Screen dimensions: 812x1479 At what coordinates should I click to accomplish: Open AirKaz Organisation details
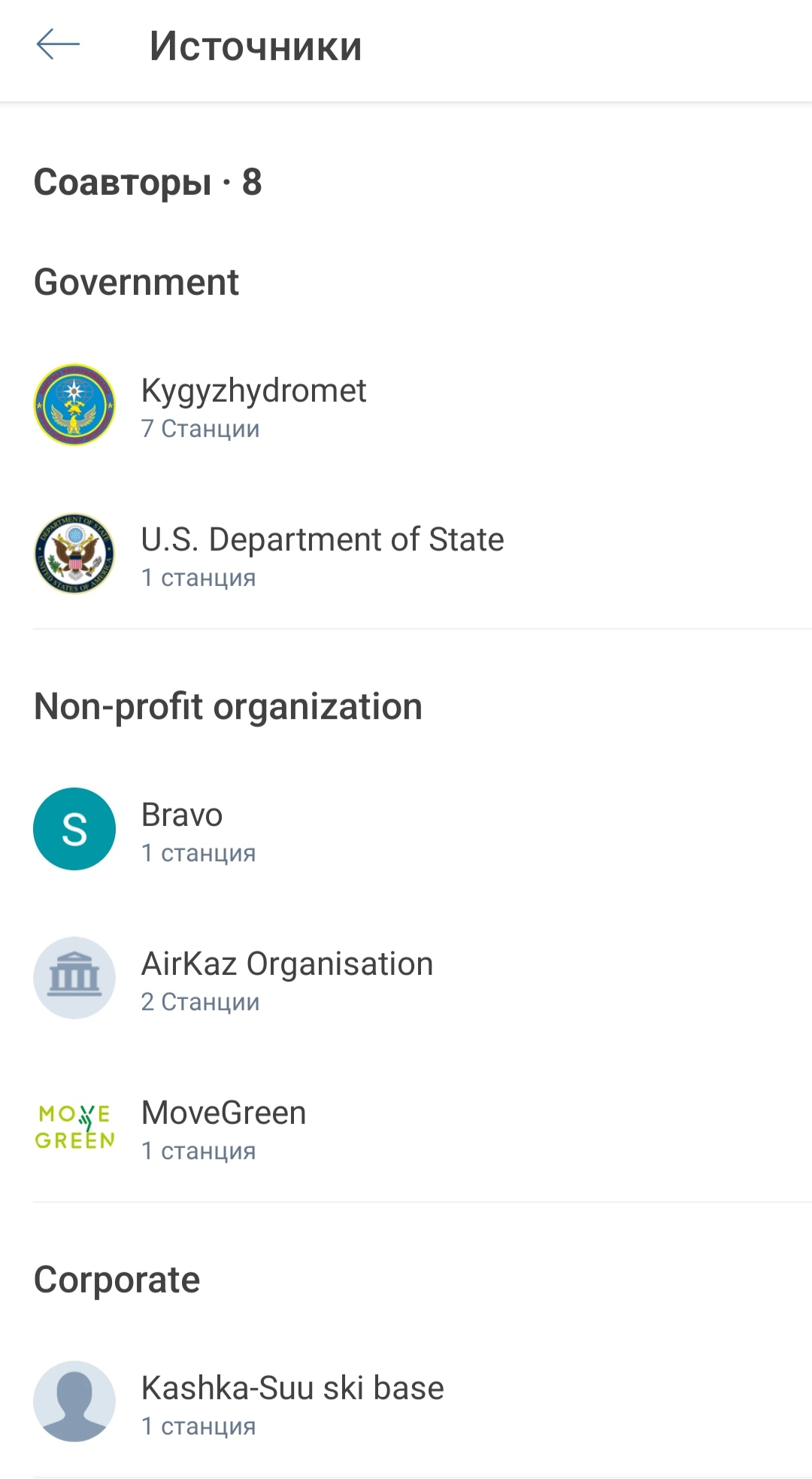[286, 979]
